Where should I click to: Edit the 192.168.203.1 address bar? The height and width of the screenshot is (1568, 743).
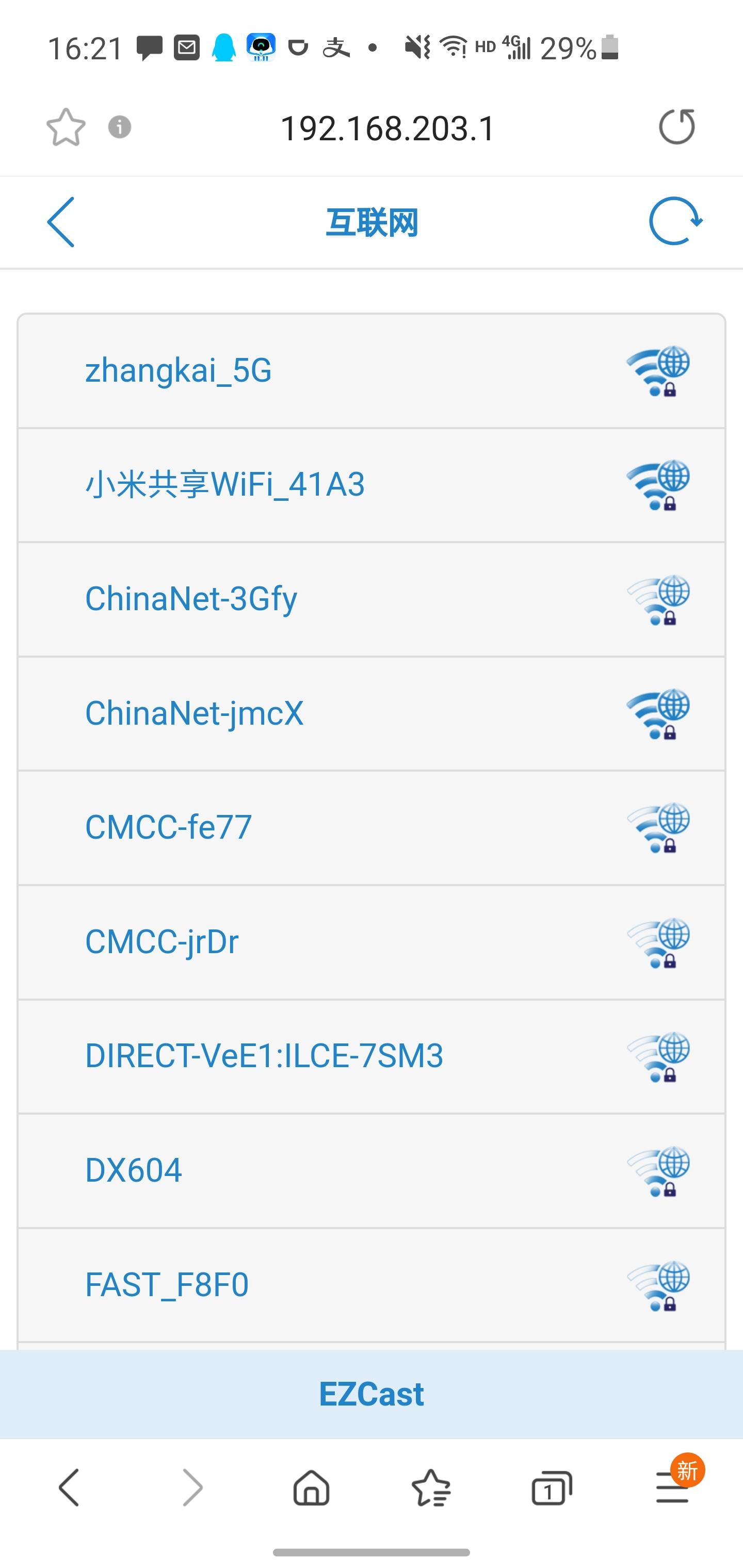[388, 128]
